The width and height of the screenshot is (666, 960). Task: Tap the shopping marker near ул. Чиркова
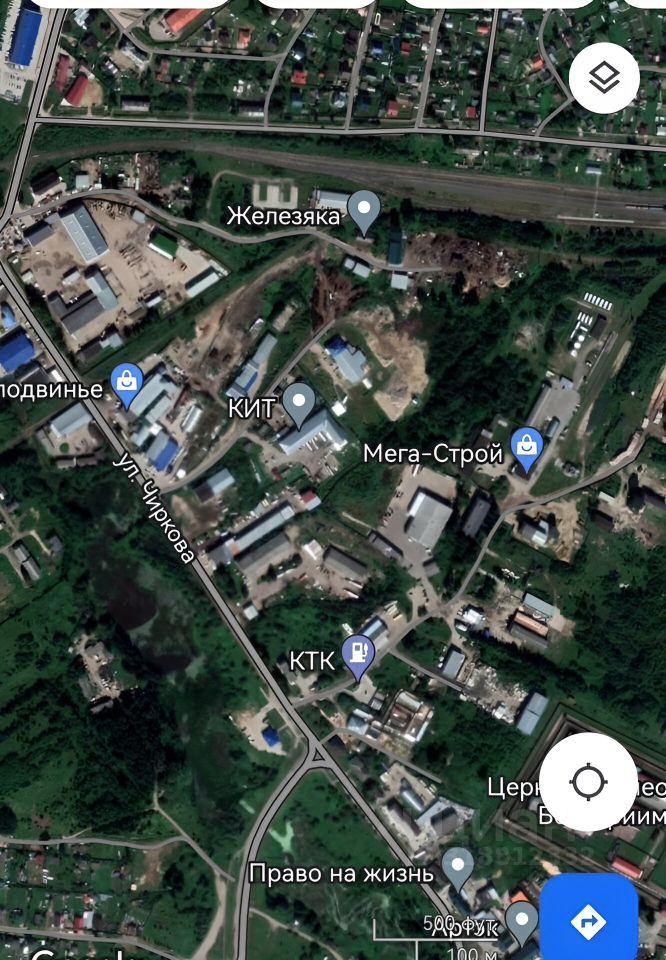pyautogui.click(x=127, y=385)
